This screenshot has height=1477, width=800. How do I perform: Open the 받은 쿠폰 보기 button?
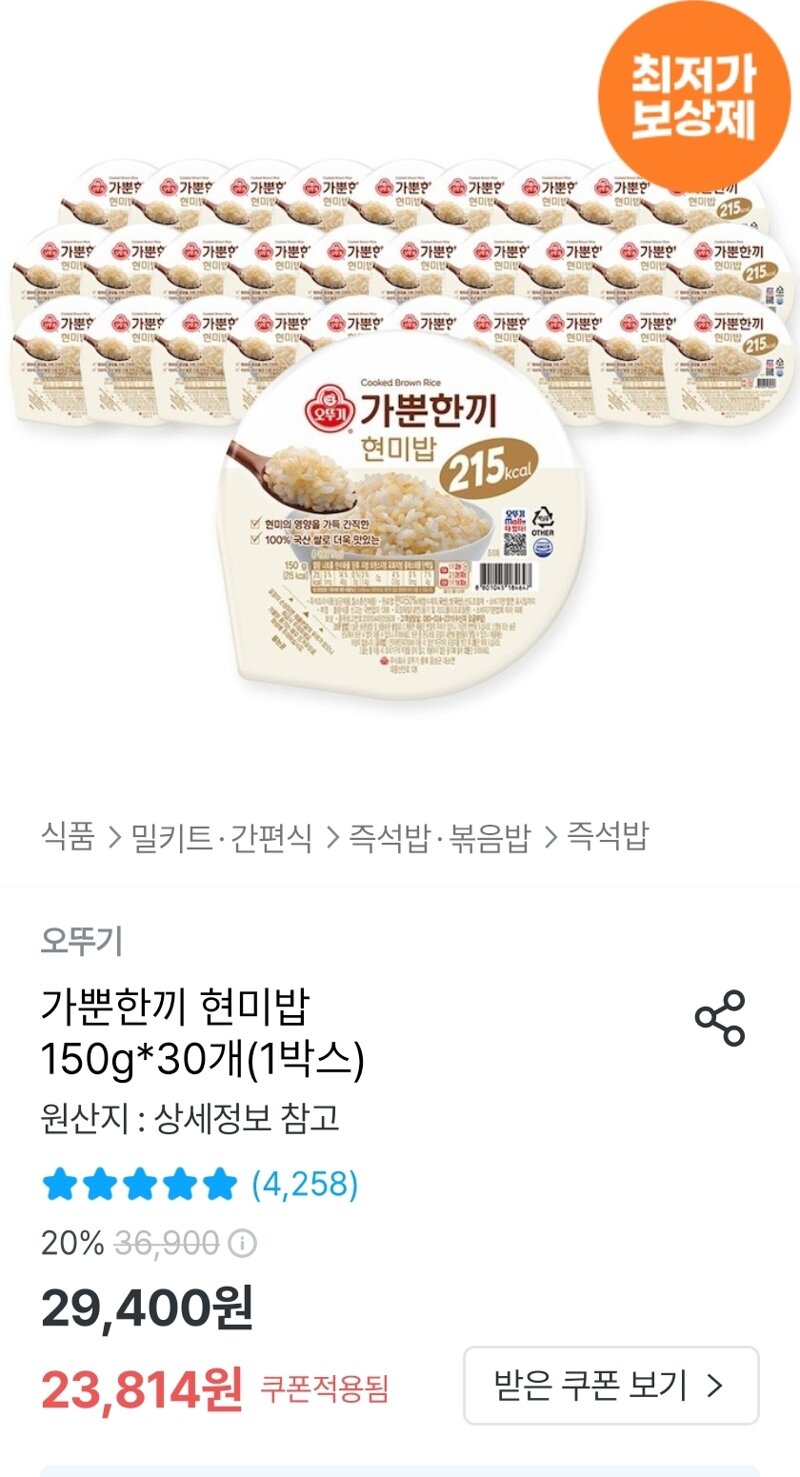coord(610,1386)
